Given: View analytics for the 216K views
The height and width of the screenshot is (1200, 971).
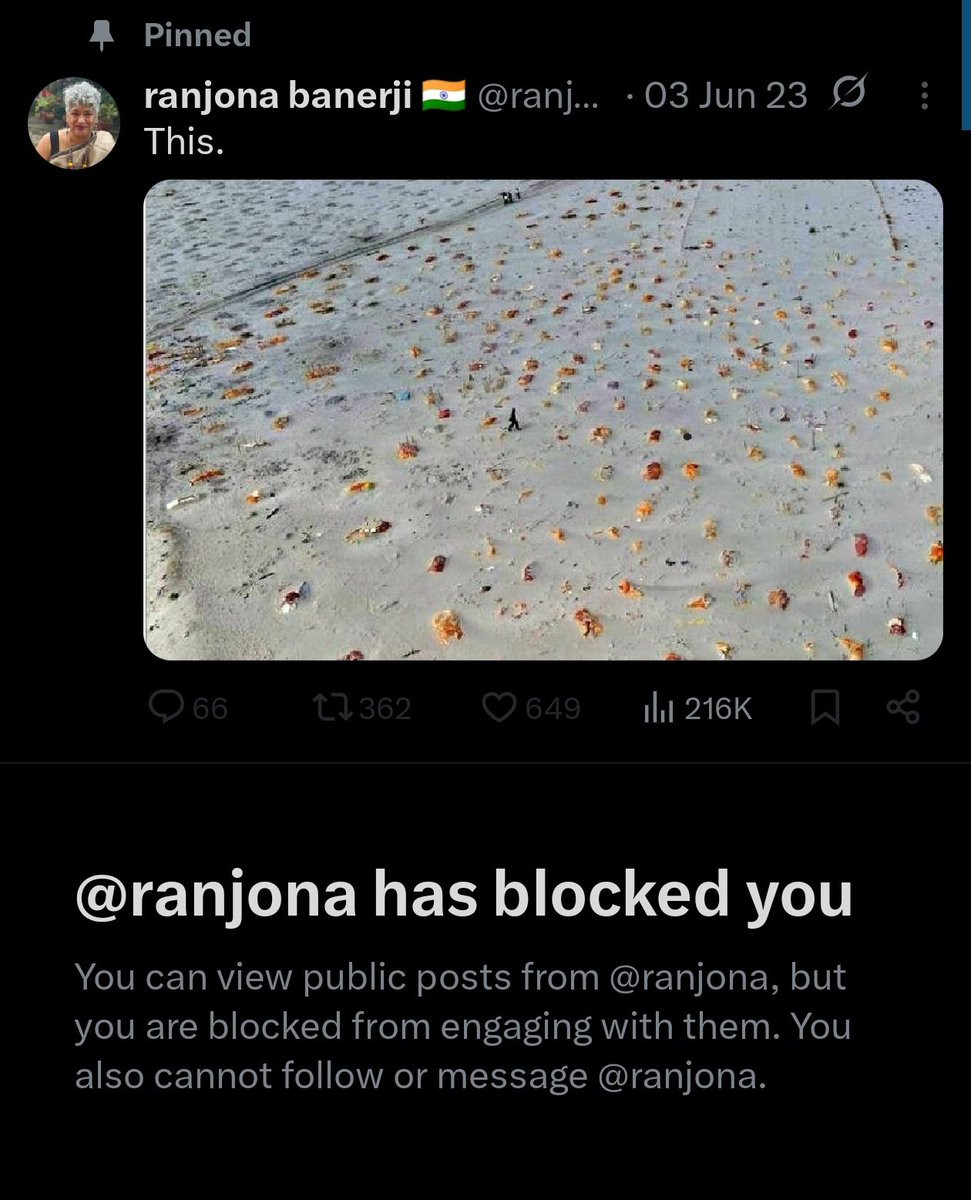Looking at the screenshot, I should point(657,708).
